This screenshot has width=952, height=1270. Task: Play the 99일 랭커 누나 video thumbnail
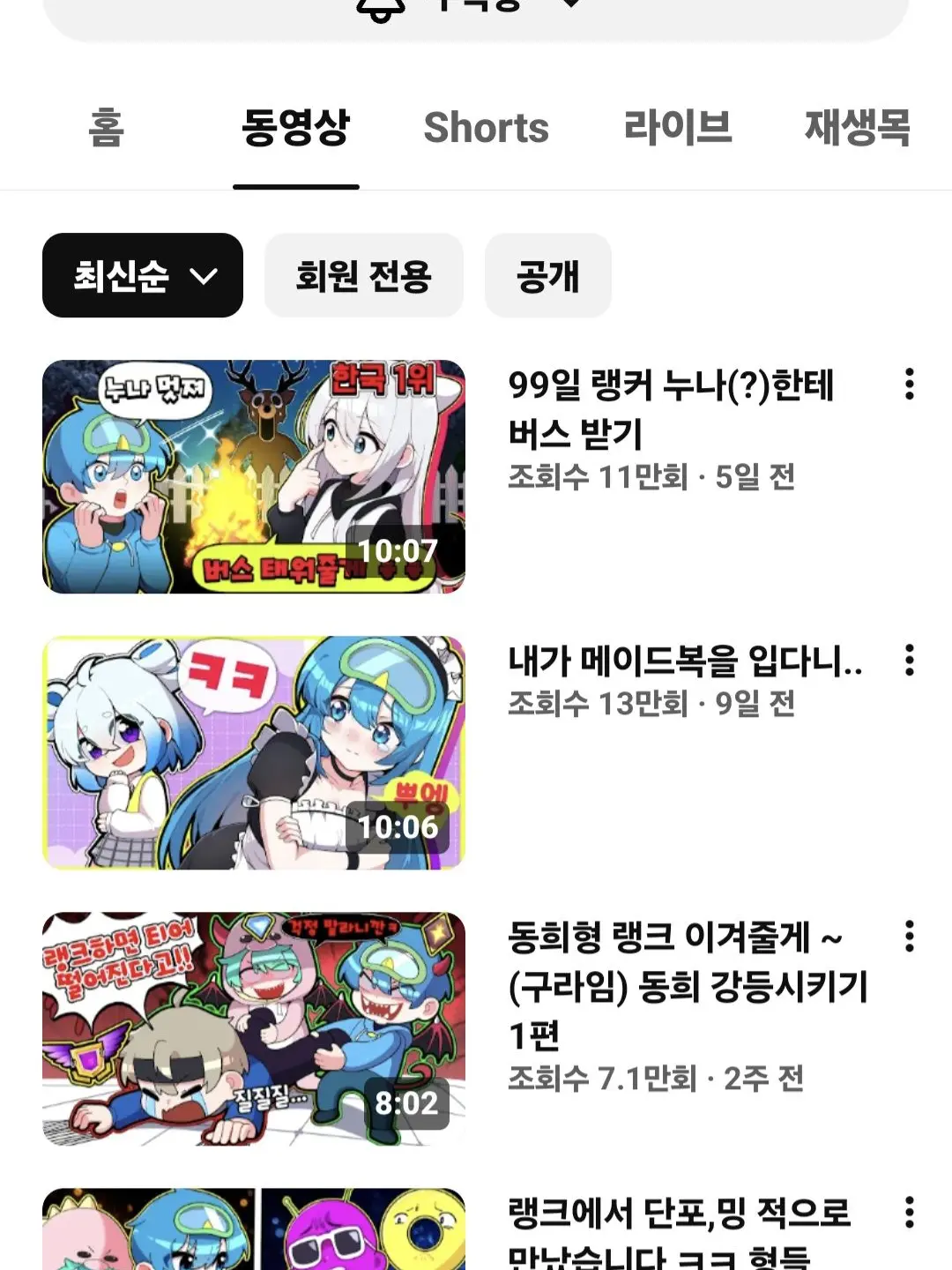click(x=254, y=476)
